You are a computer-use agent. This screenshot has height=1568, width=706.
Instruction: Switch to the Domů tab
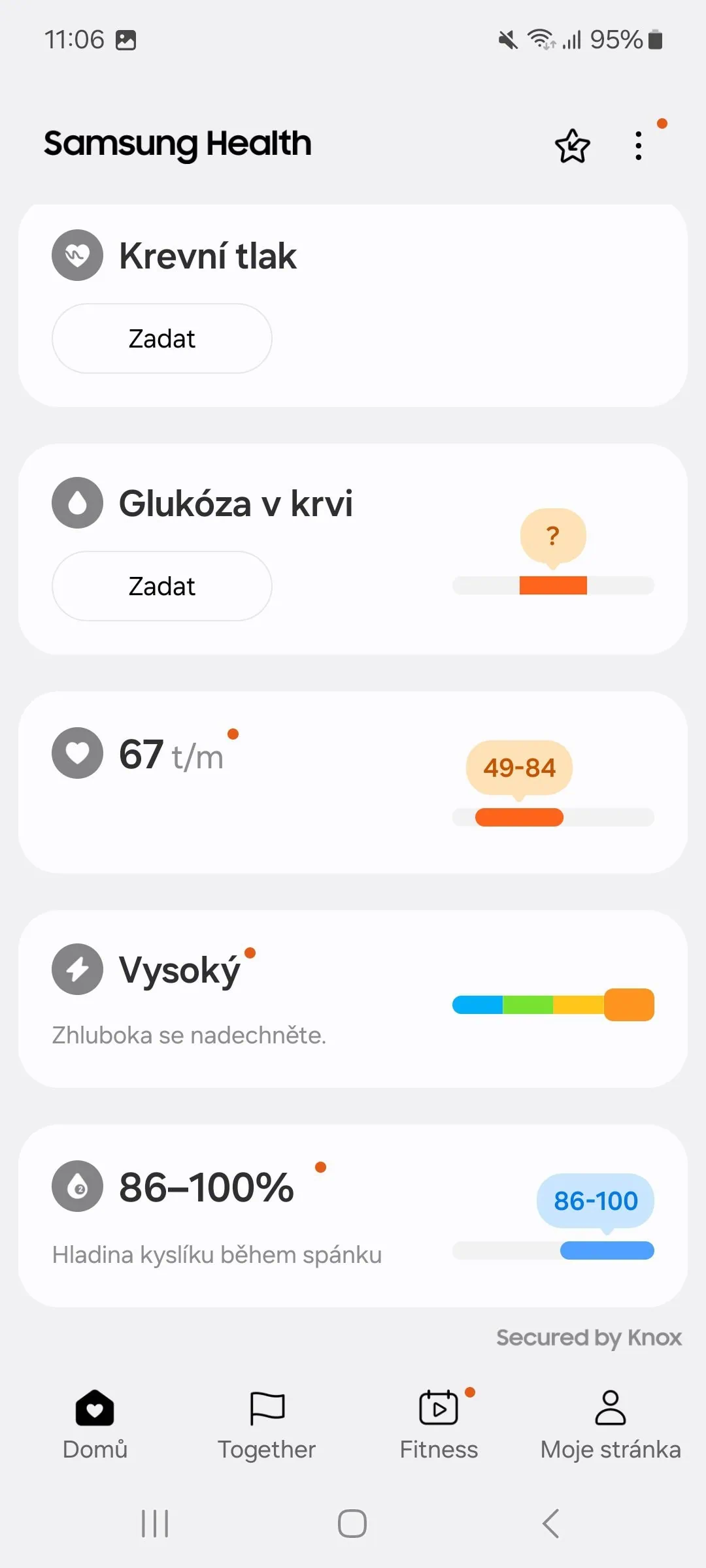(95, 1424)
